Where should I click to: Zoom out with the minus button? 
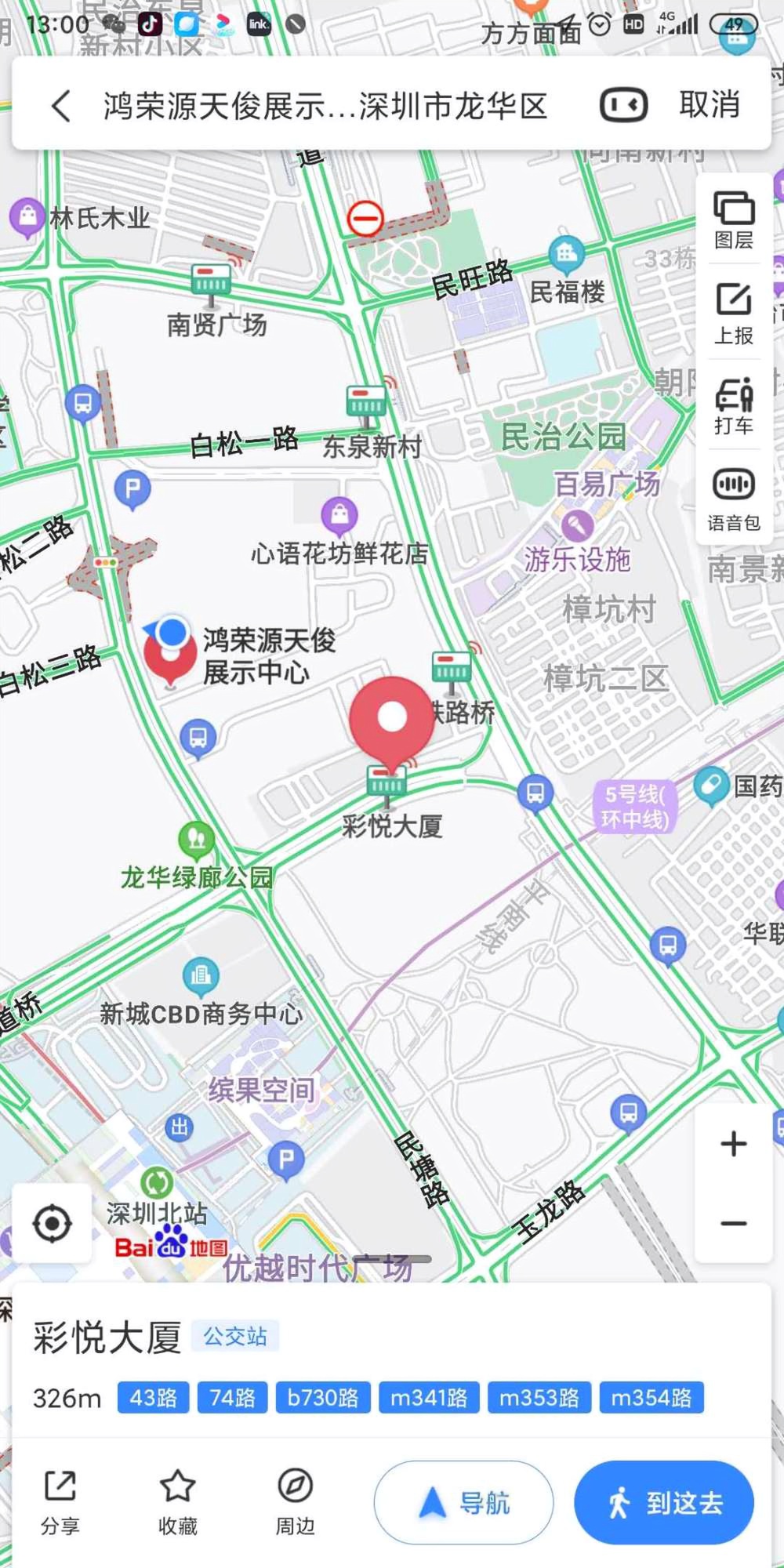pos(734,1223)
